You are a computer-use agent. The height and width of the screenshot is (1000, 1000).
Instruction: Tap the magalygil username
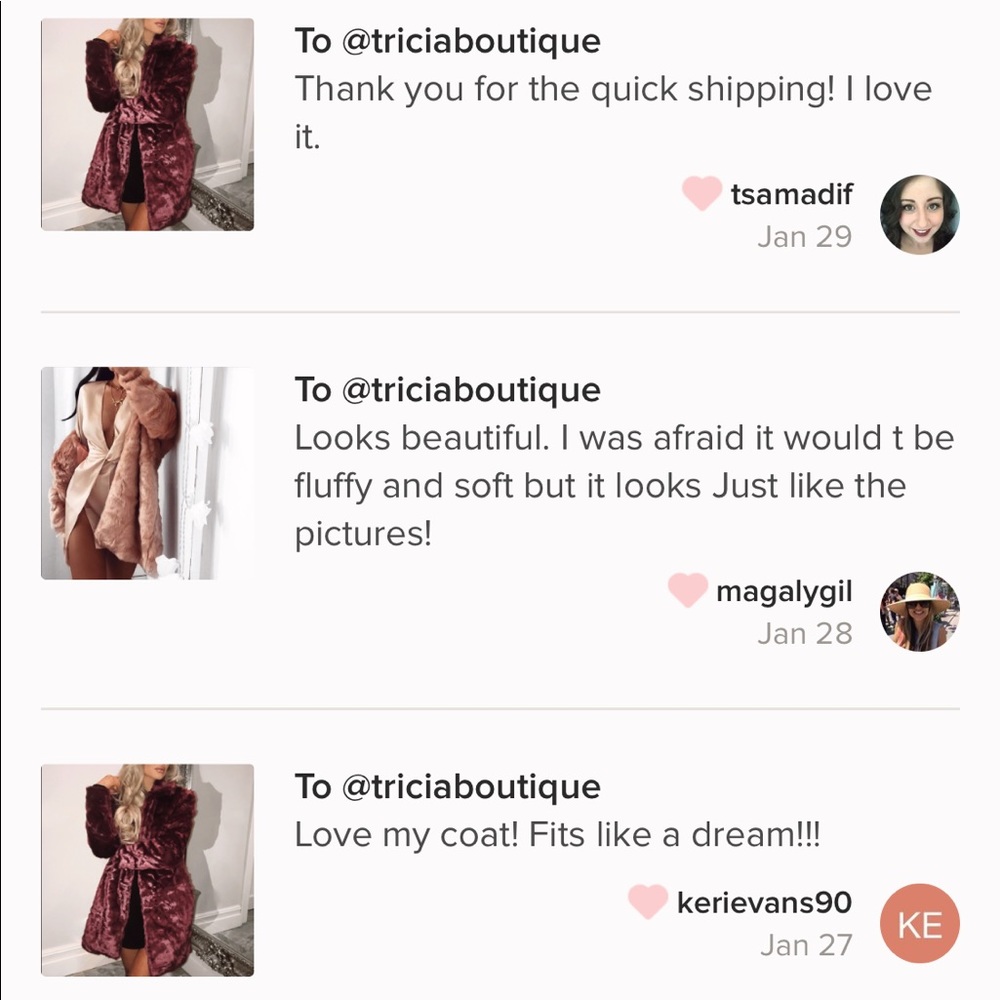click(783, 591)
